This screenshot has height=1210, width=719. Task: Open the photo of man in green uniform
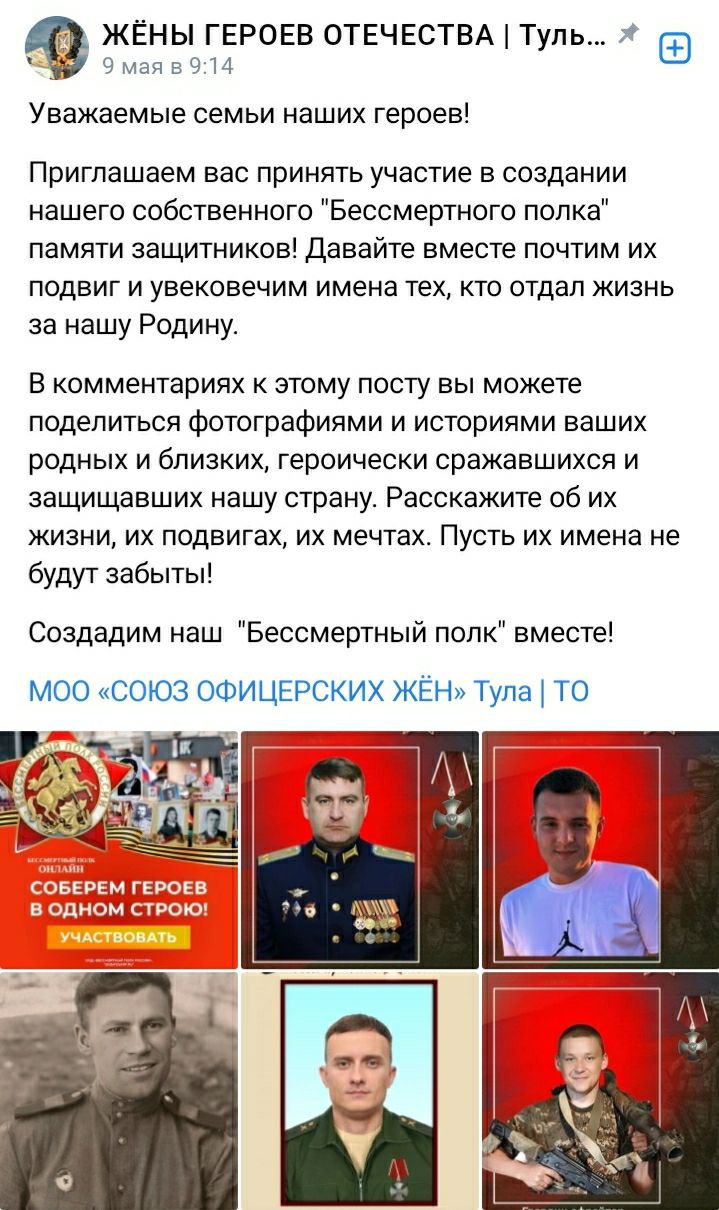pos(359,1090)
